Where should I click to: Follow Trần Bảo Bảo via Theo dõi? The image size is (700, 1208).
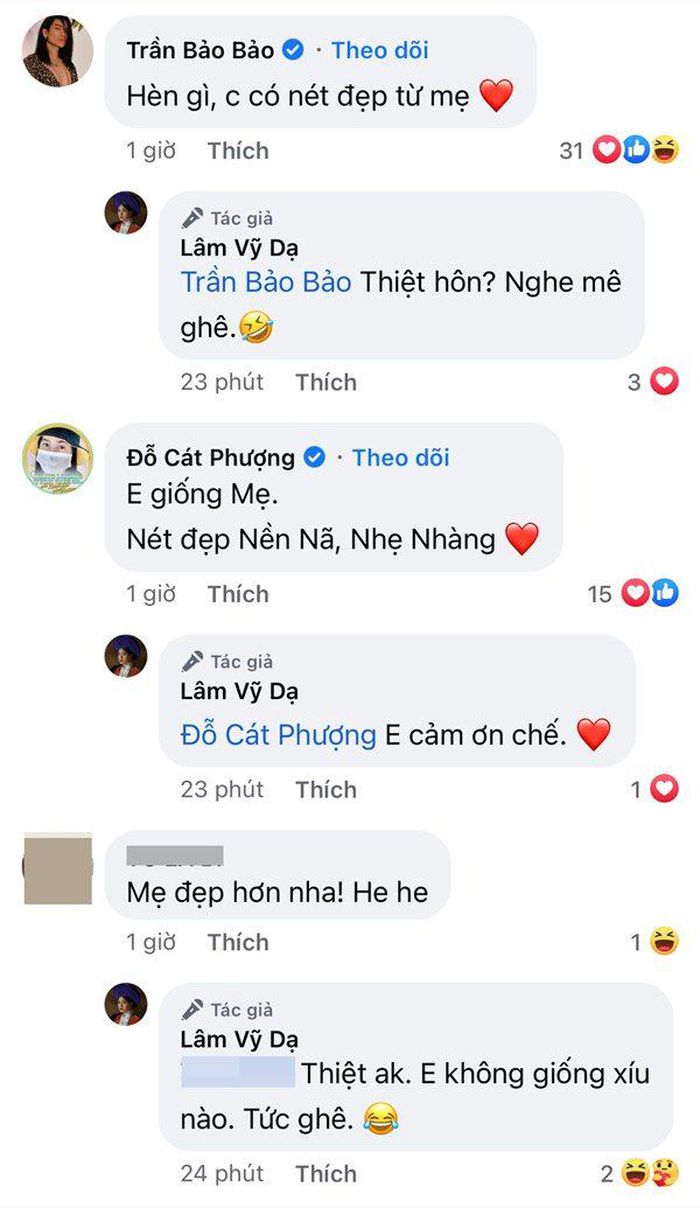pos(380,50)
